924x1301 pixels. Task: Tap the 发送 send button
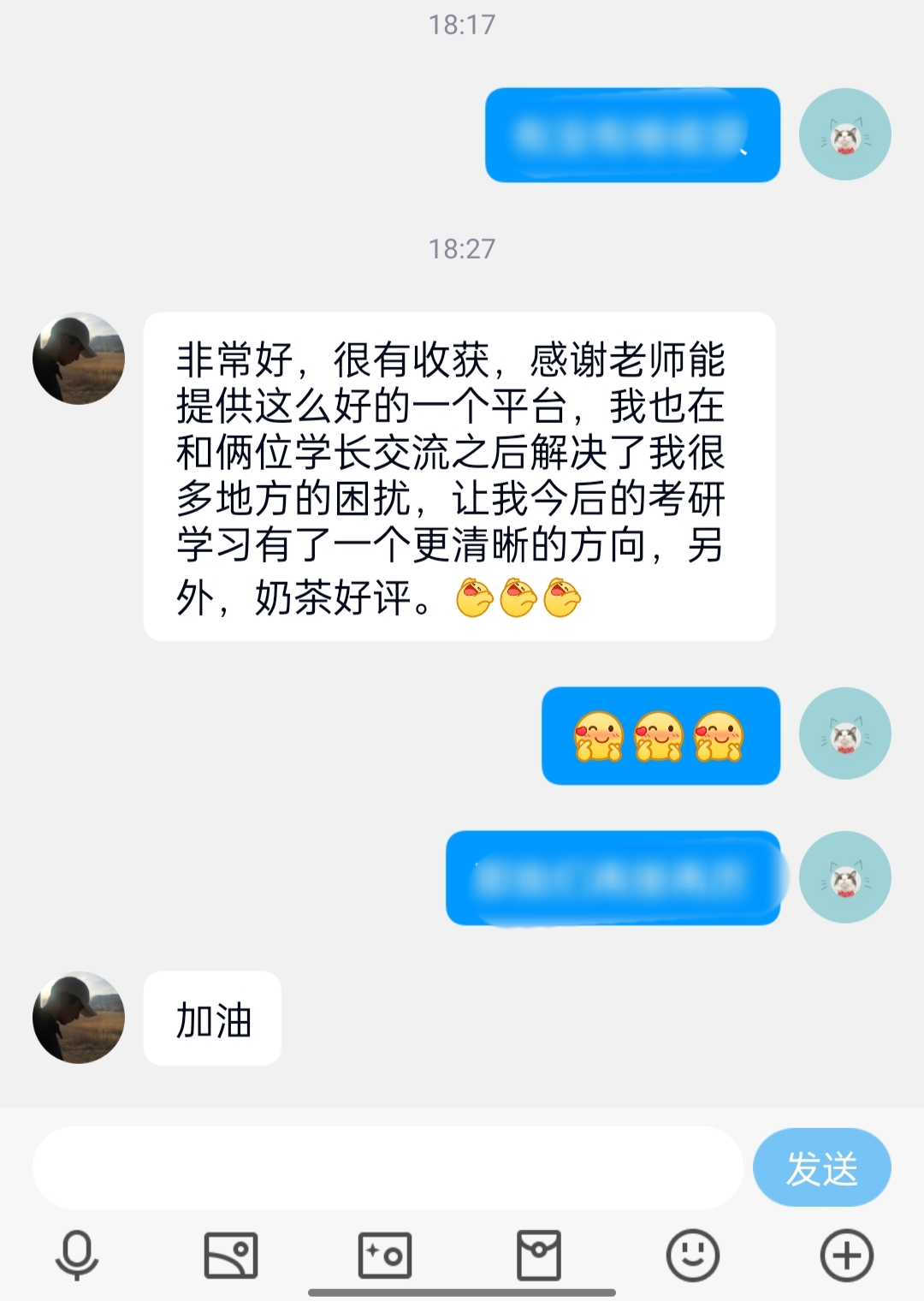pyautogui.click(x=821, y=1167)
